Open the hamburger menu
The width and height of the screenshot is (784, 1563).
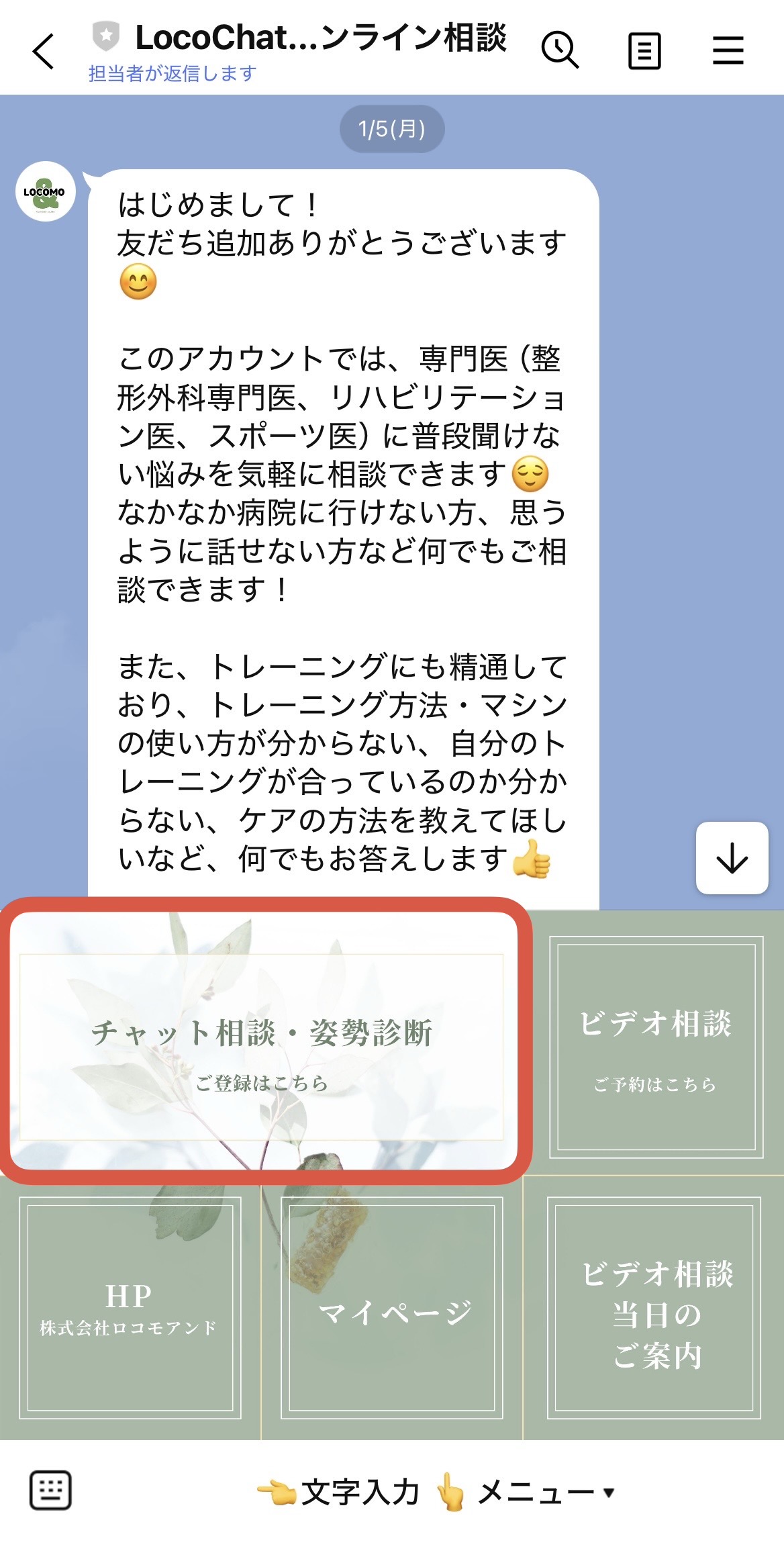pos(728,51)
